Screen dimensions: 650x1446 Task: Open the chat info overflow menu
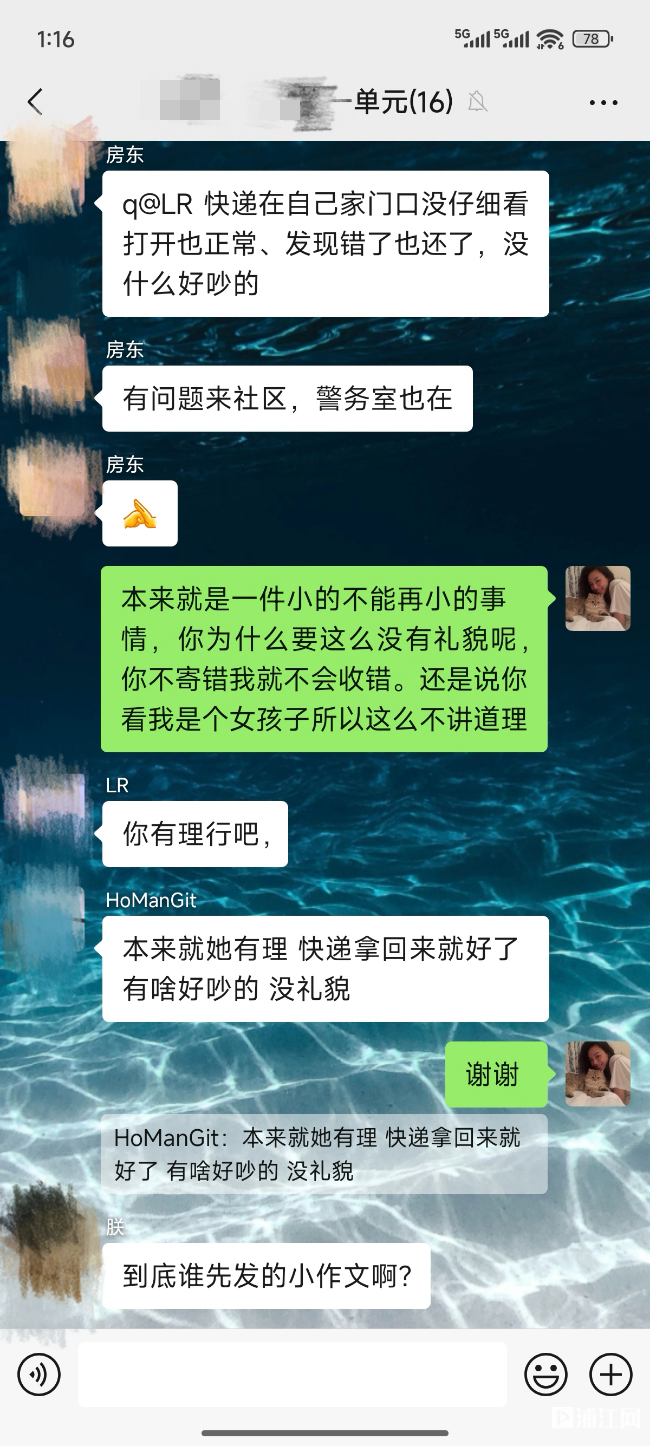click(x=603, y=102)
